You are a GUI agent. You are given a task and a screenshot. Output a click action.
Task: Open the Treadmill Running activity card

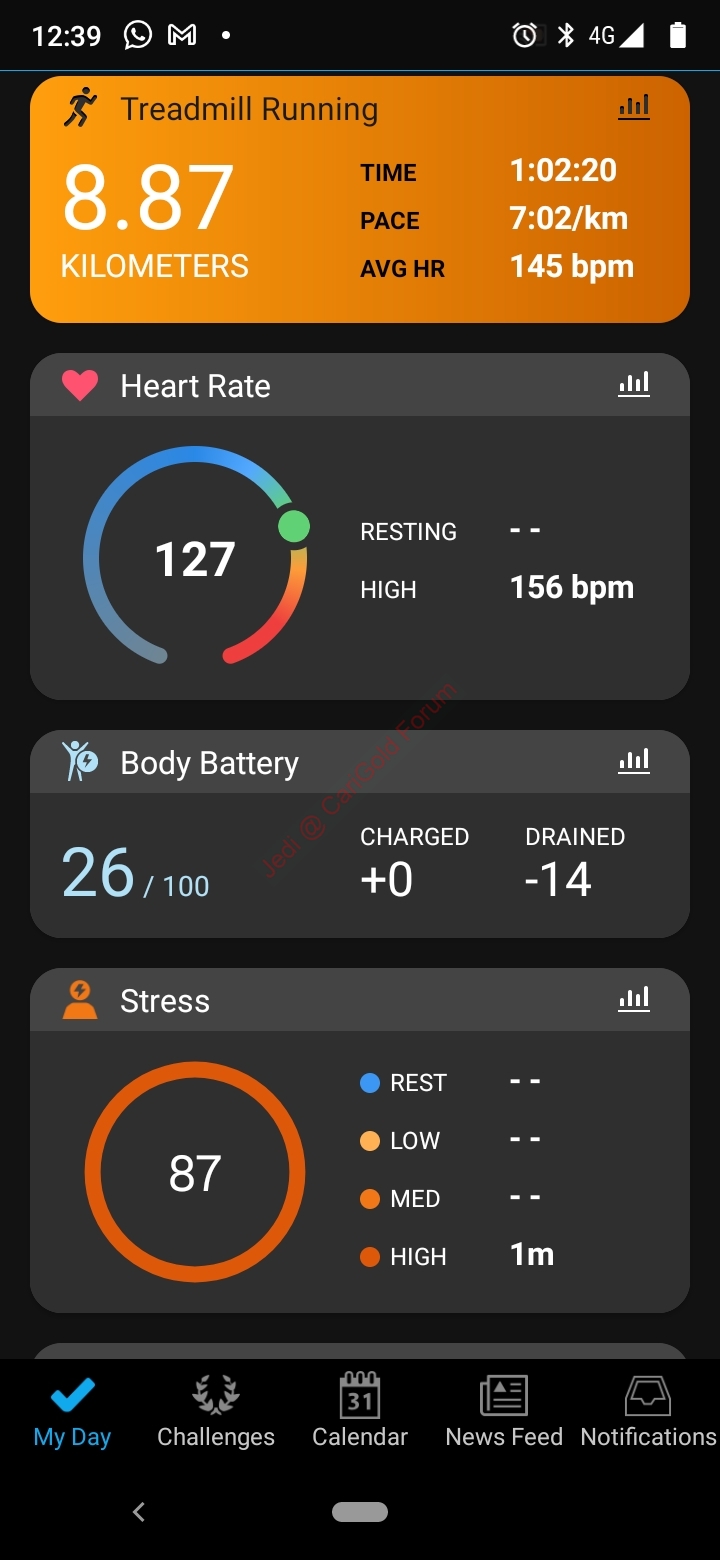[360, 200]
